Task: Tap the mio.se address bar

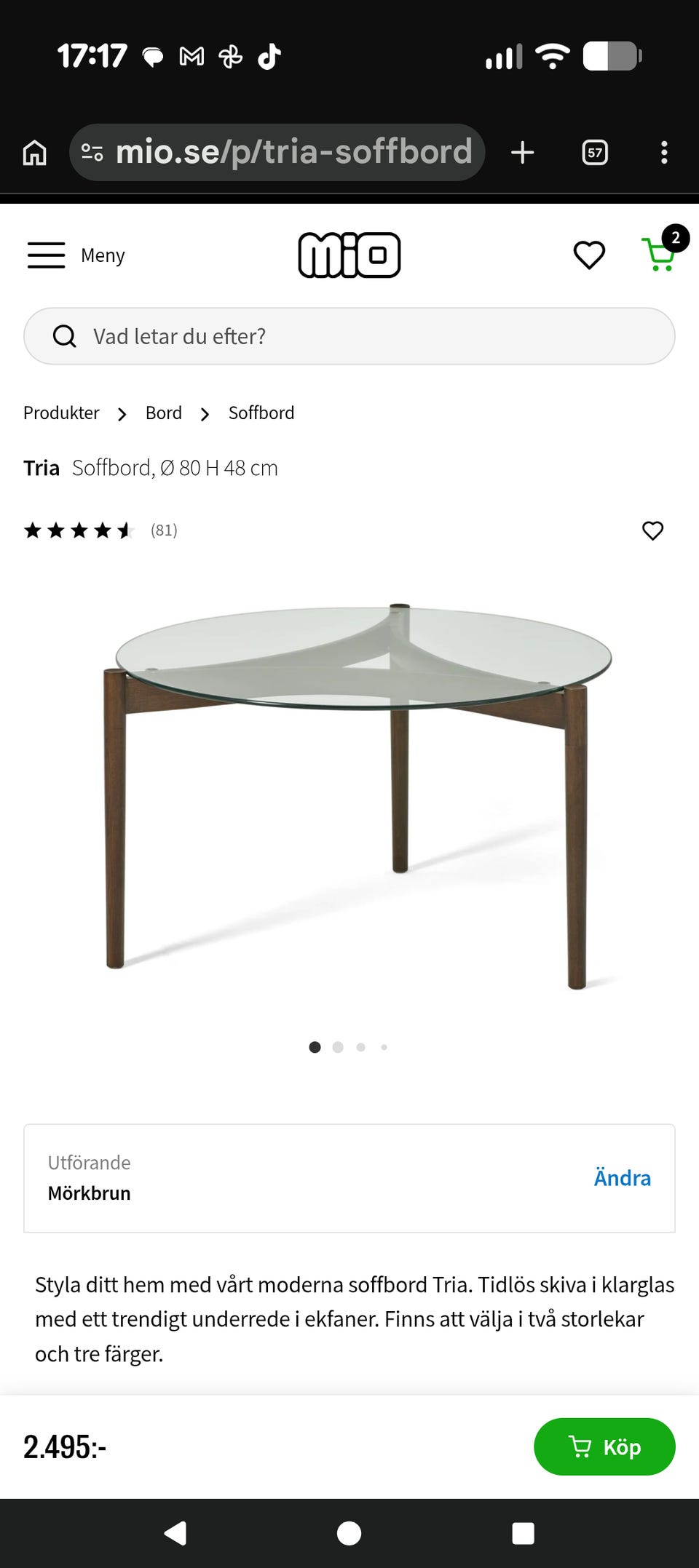Action: tap(291, 153)
